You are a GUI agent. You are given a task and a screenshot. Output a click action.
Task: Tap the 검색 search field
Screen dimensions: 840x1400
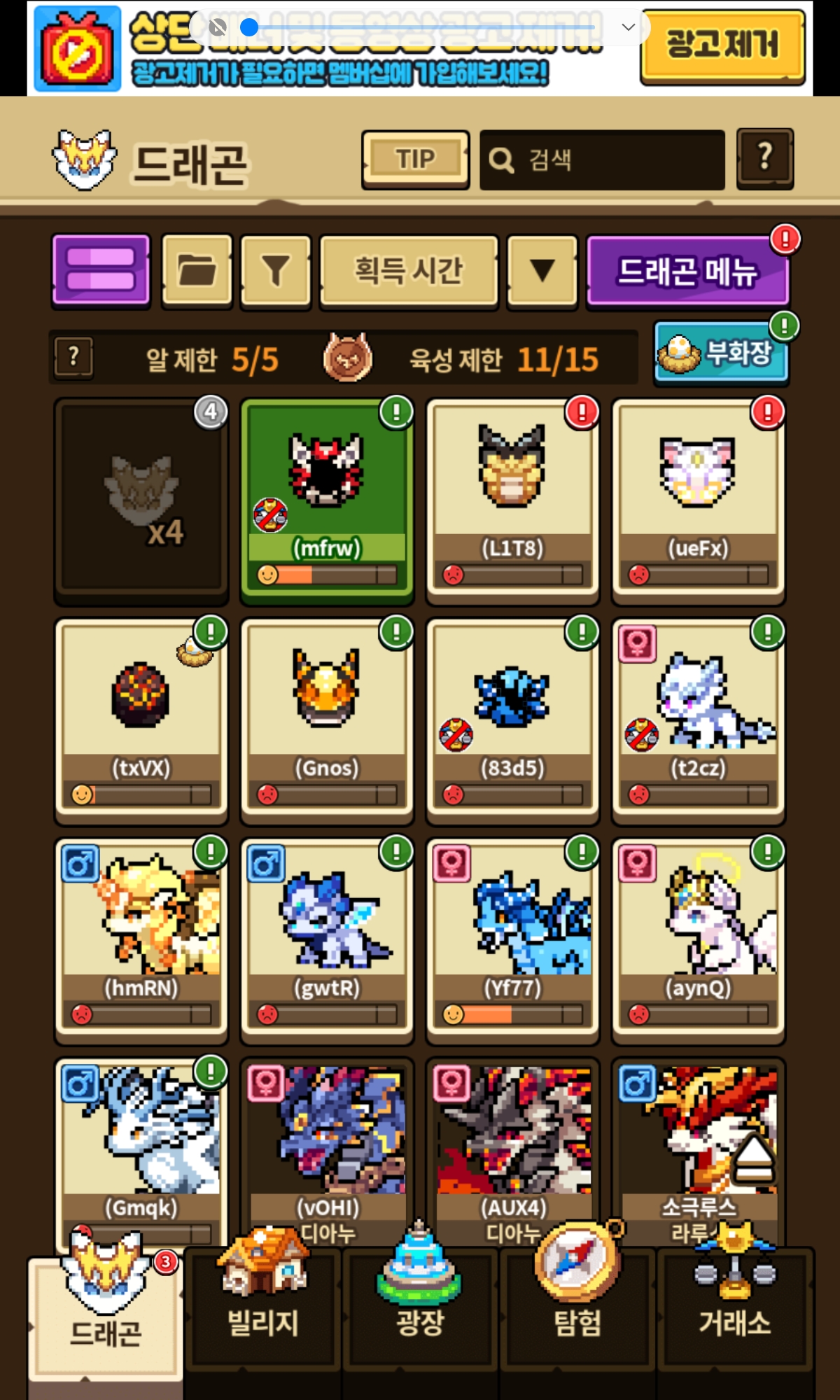tap(602, 160)
